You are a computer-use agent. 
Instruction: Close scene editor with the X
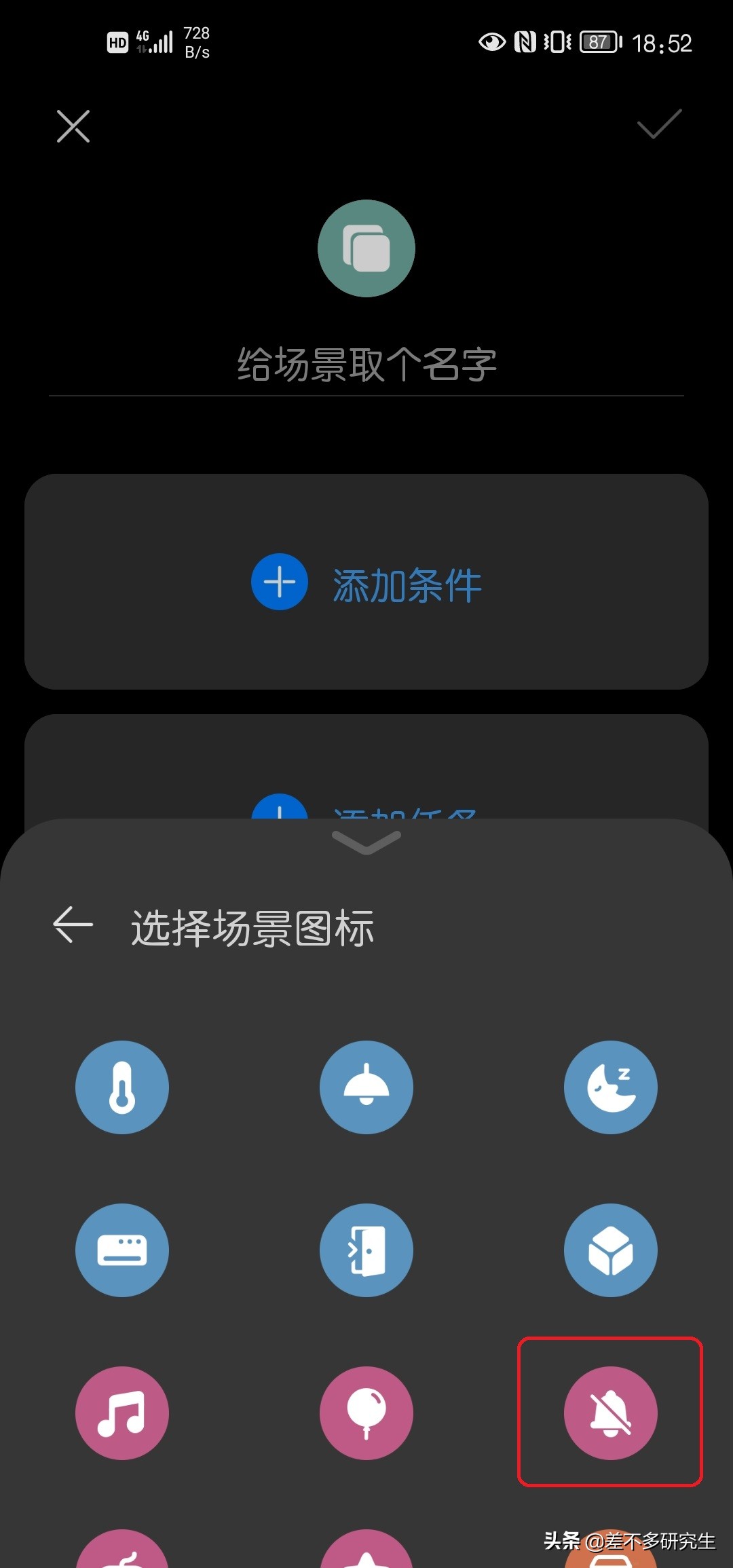click(x=72, y=126)
